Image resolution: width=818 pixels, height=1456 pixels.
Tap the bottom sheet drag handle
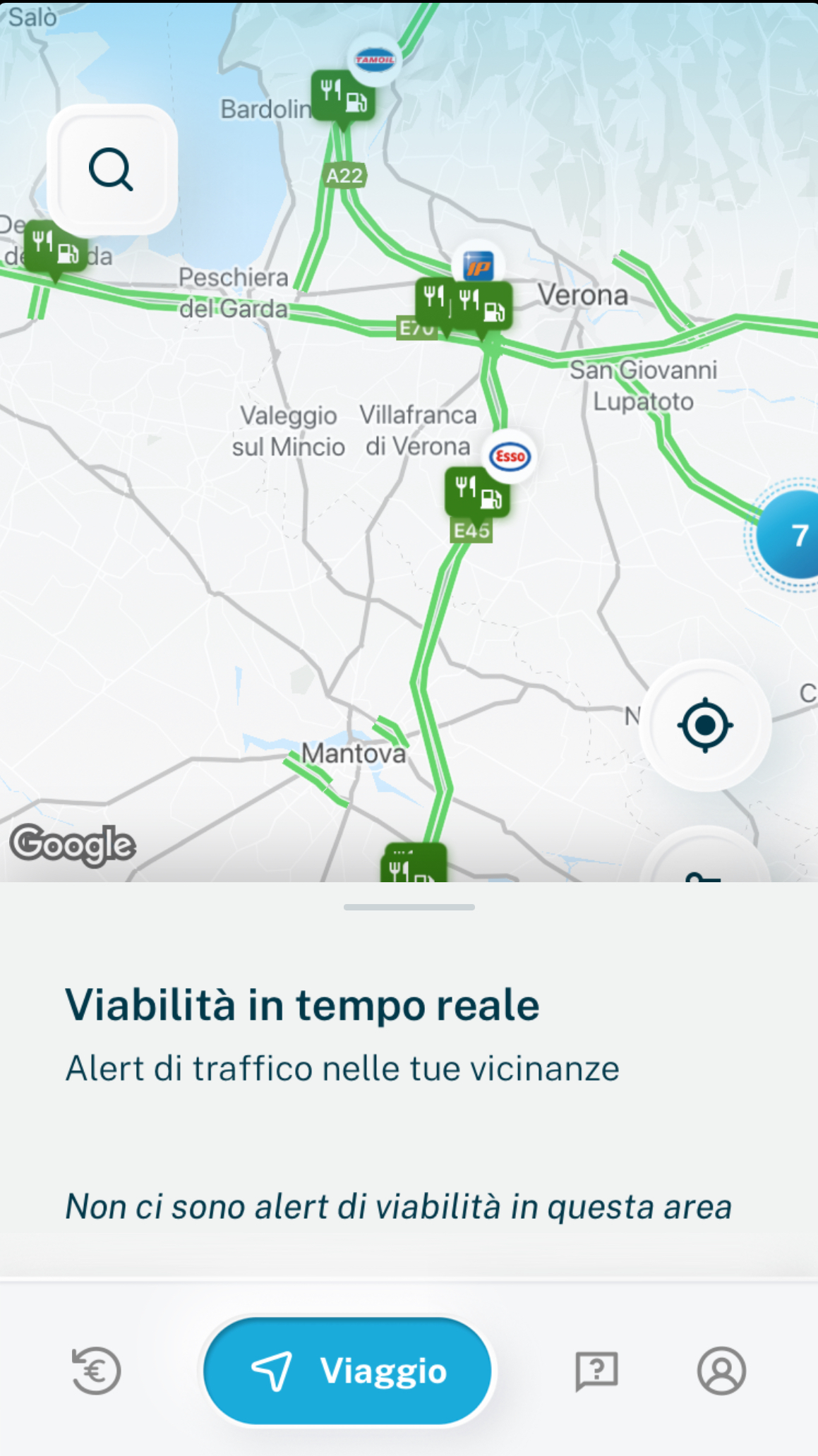[x=409, y=907]
